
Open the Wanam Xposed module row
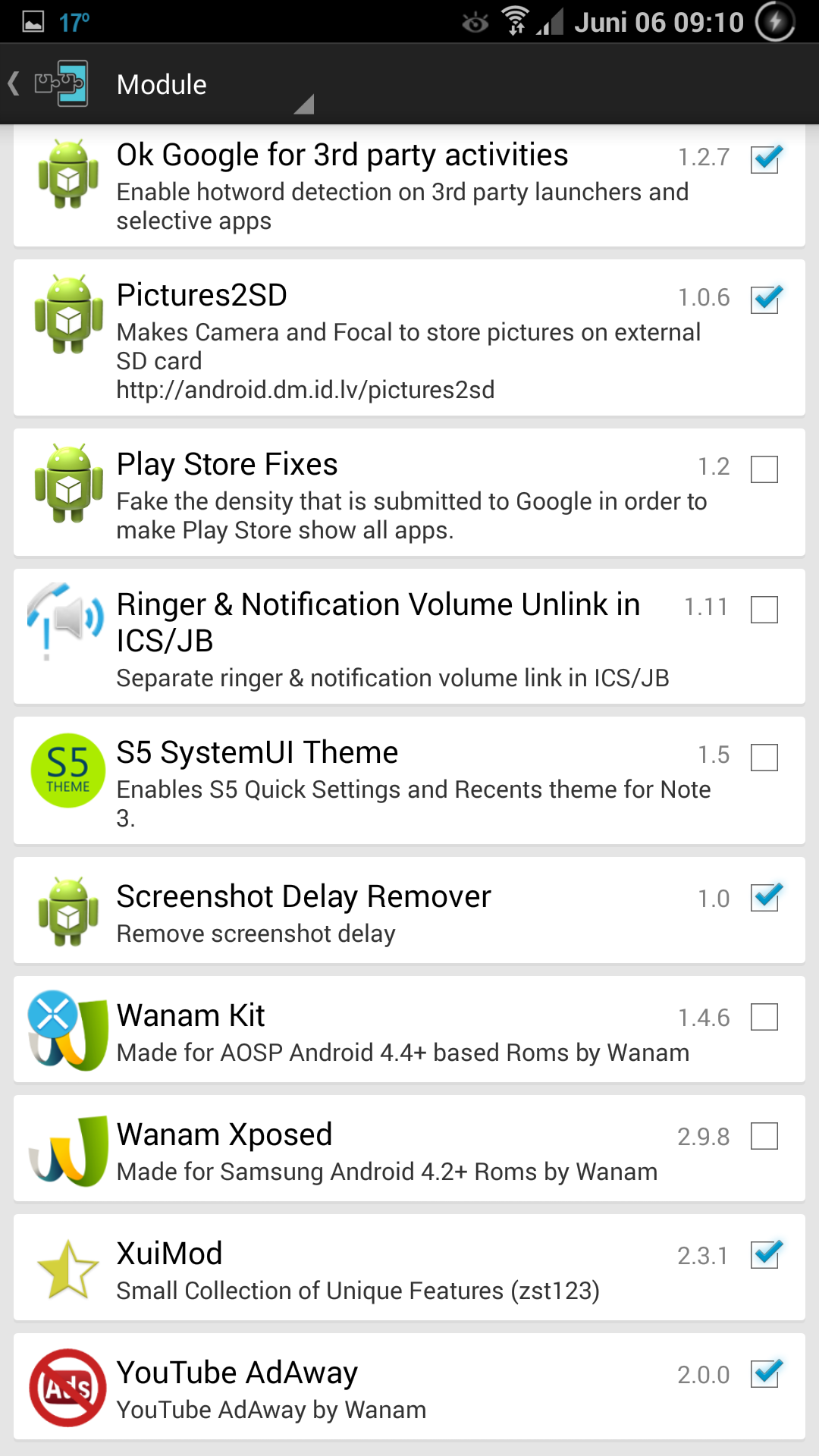(409, 1148)
